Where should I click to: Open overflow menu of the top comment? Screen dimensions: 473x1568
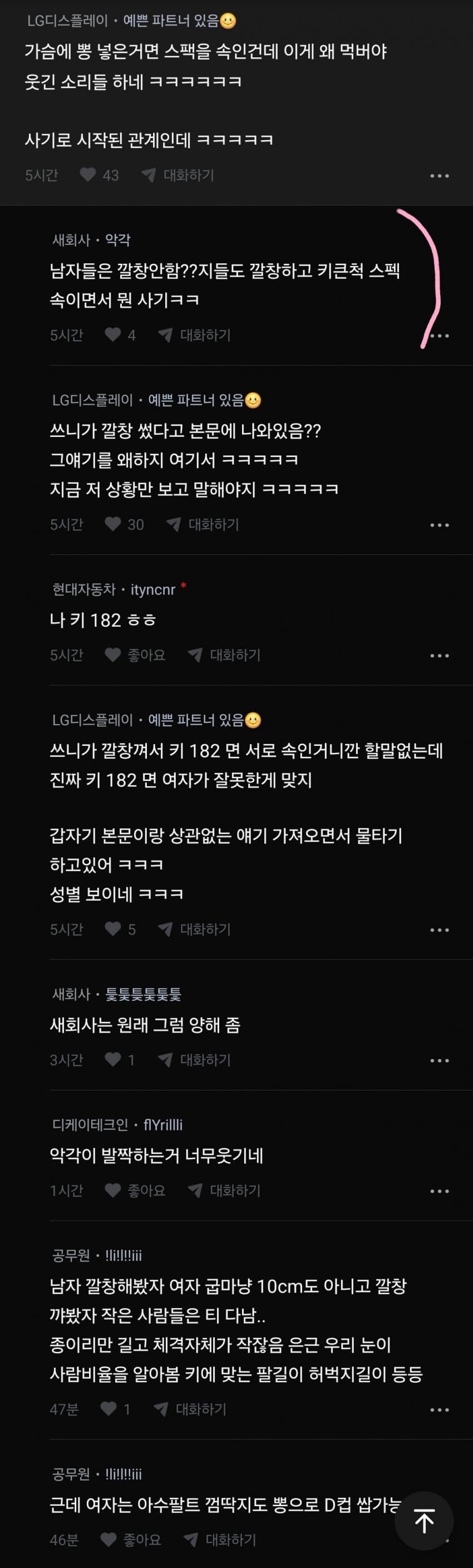[439, 176]
